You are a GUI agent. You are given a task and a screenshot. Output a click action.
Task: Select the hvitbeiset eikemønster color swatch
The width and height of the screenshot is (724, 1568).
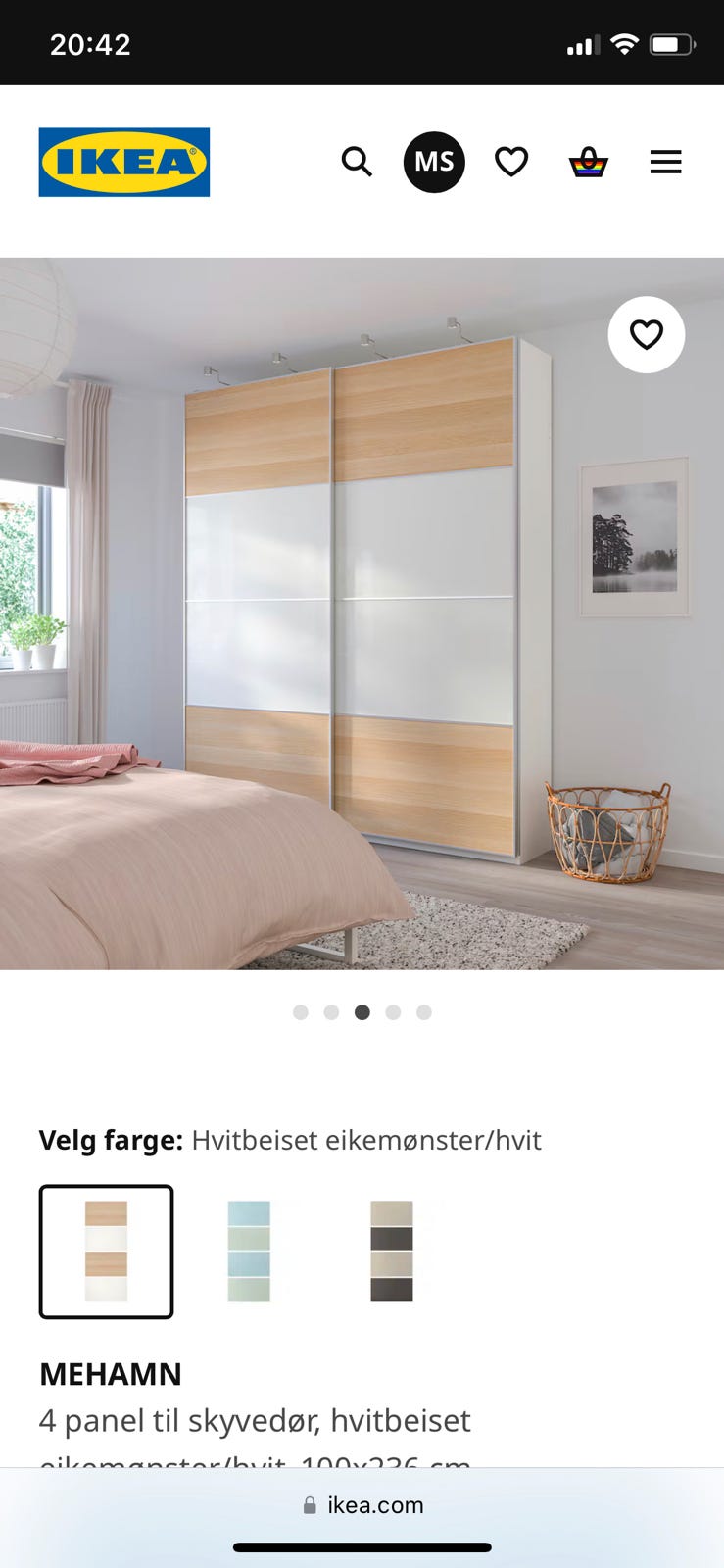pos(106,1251)
